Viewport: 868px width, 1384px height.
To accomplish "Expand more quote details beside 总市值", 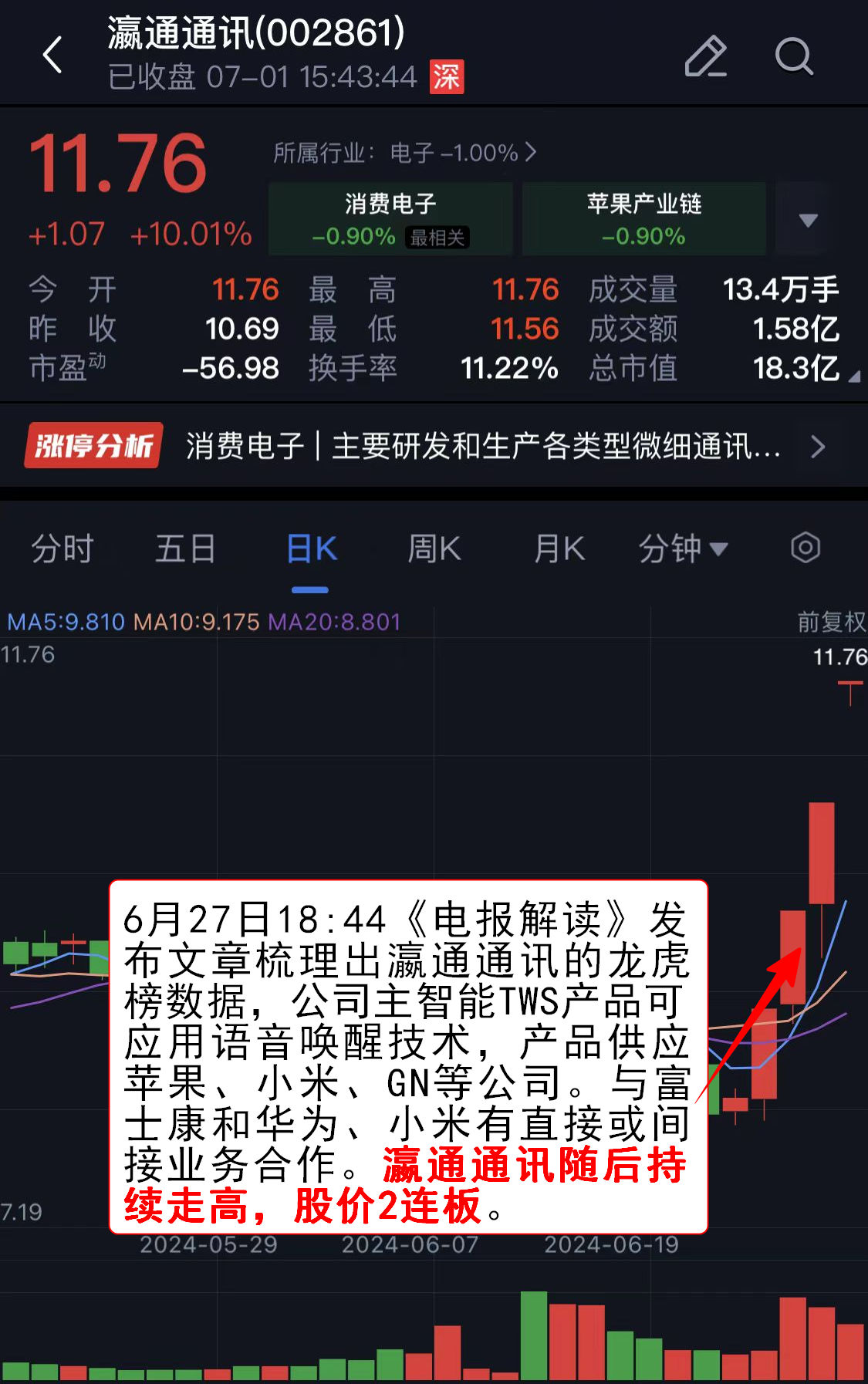I will (853, 376).
